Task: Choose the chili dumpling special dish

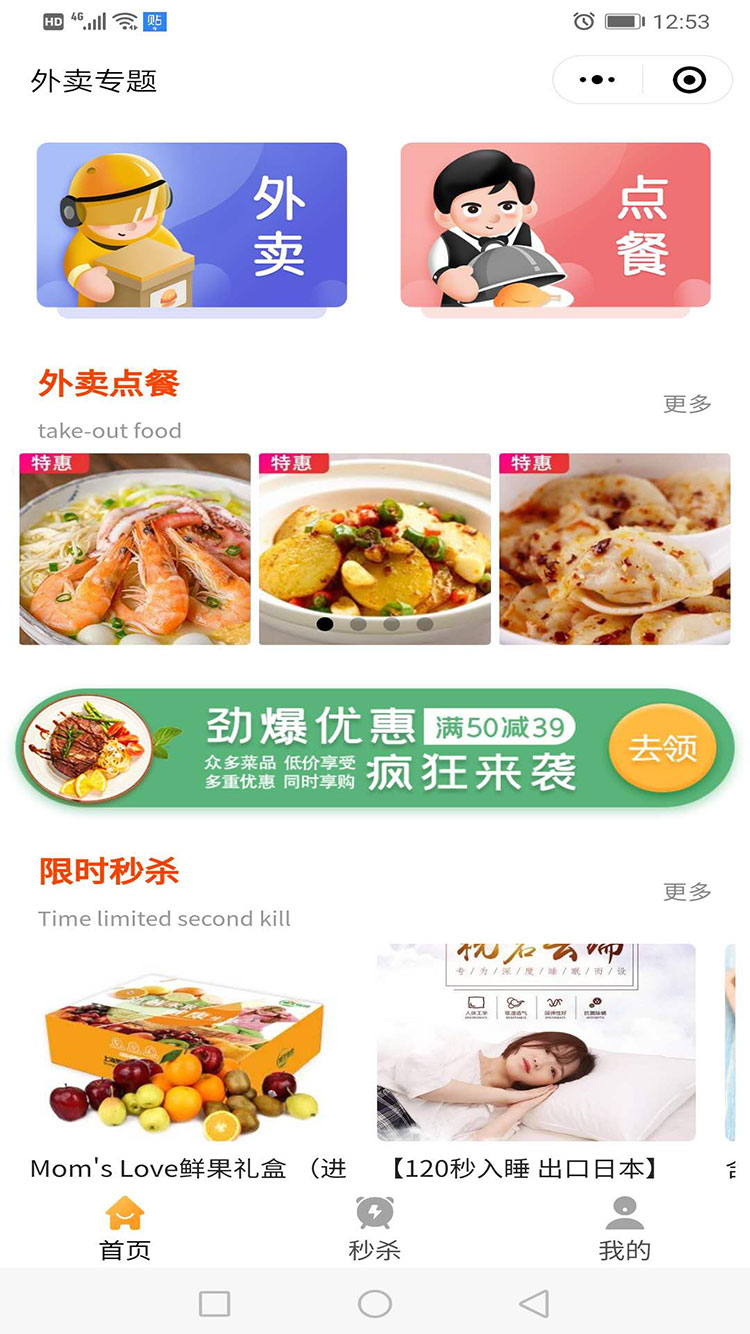Action: (615, 549)
